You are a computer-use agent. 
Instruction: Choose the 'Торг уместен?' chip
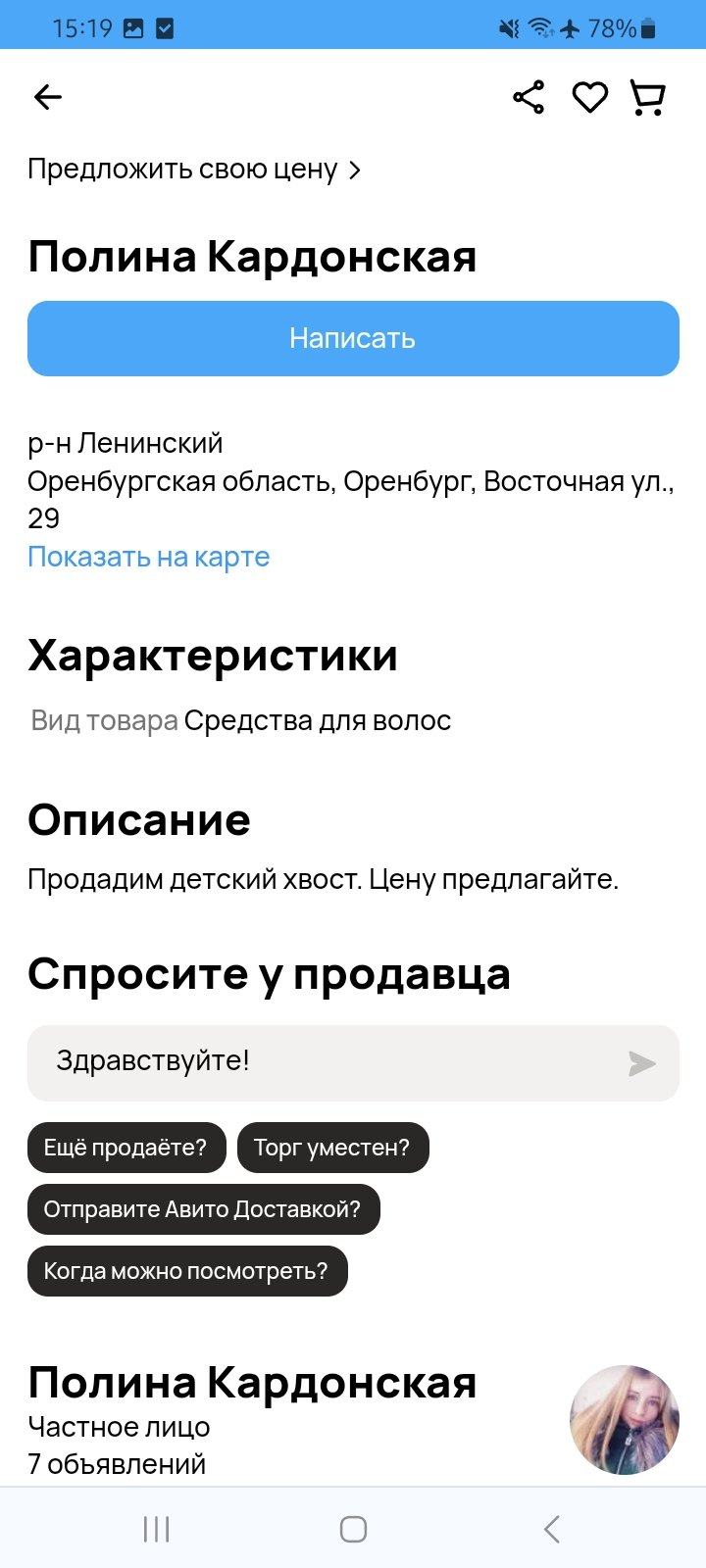pyautogui.click(x=332, y=1148)
